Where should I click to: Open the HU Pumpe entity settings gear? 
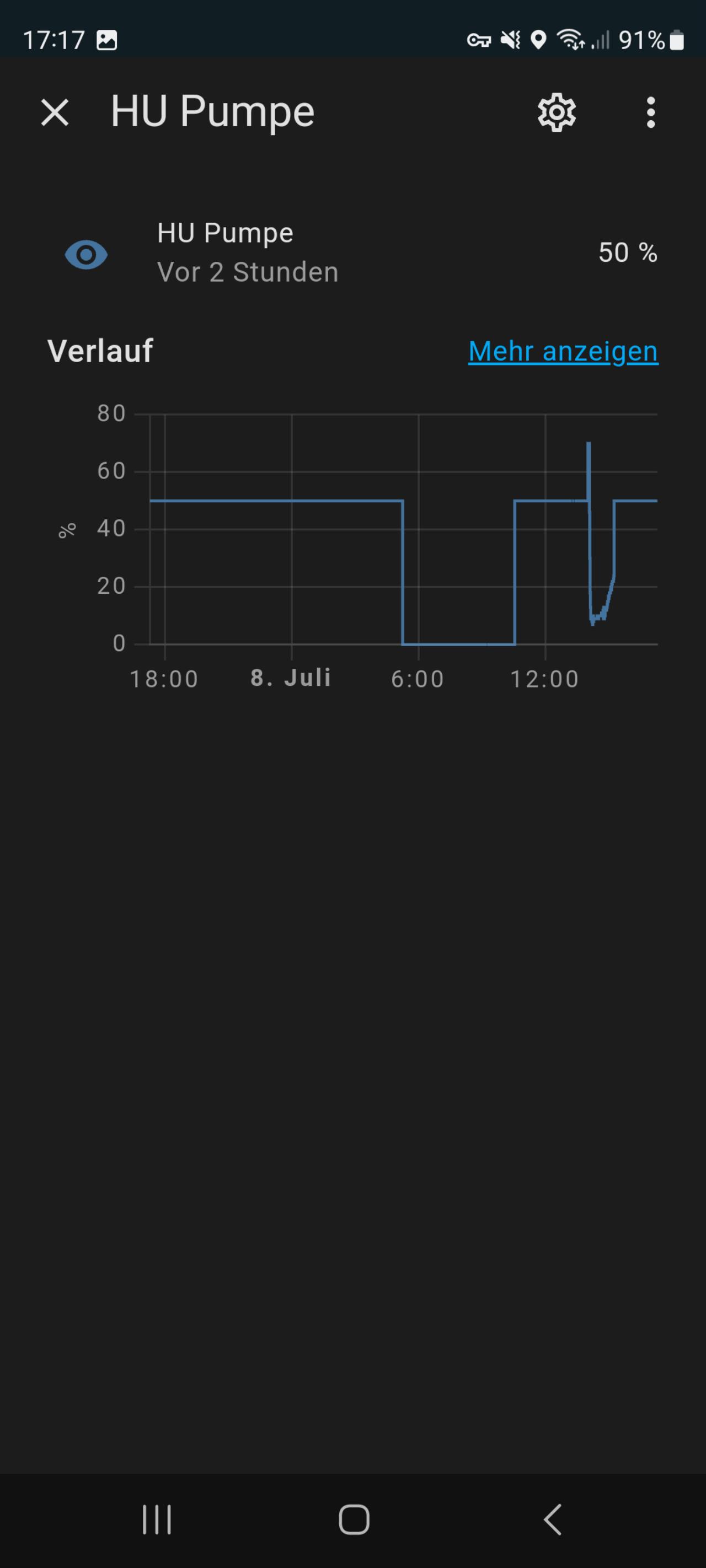coord(556,112)
